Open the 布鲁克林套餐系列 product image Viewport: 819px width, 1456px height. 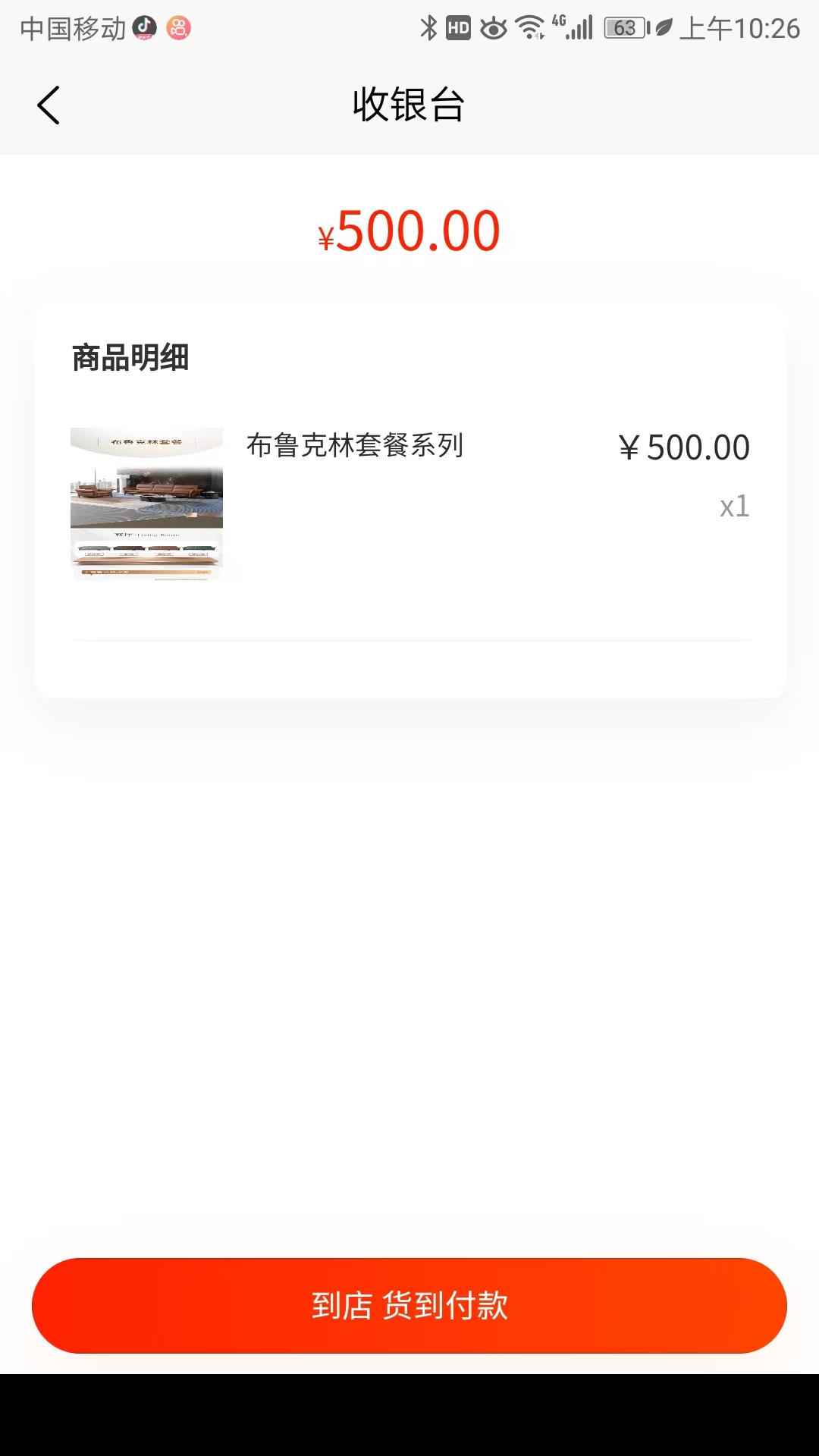pos(146,504)
